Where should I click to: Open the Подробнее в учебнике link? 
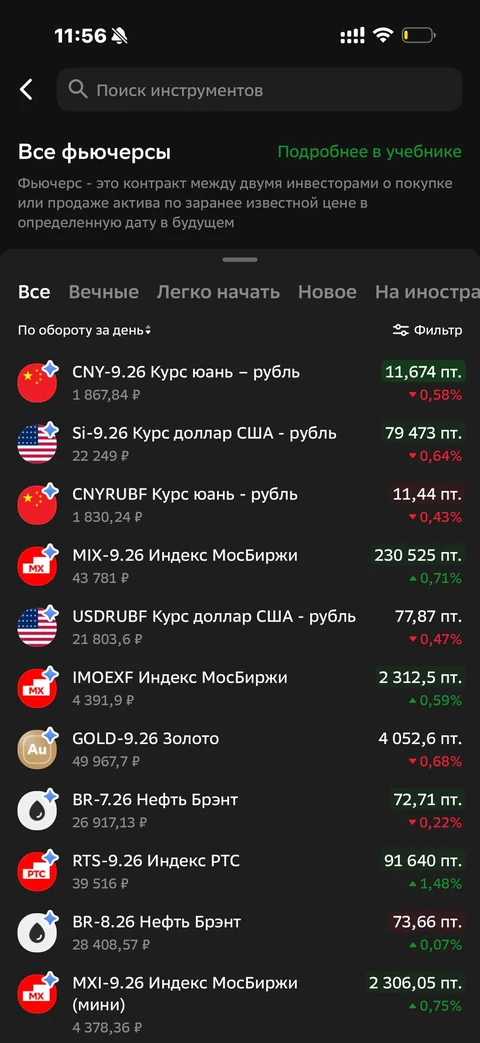point(369,152)
